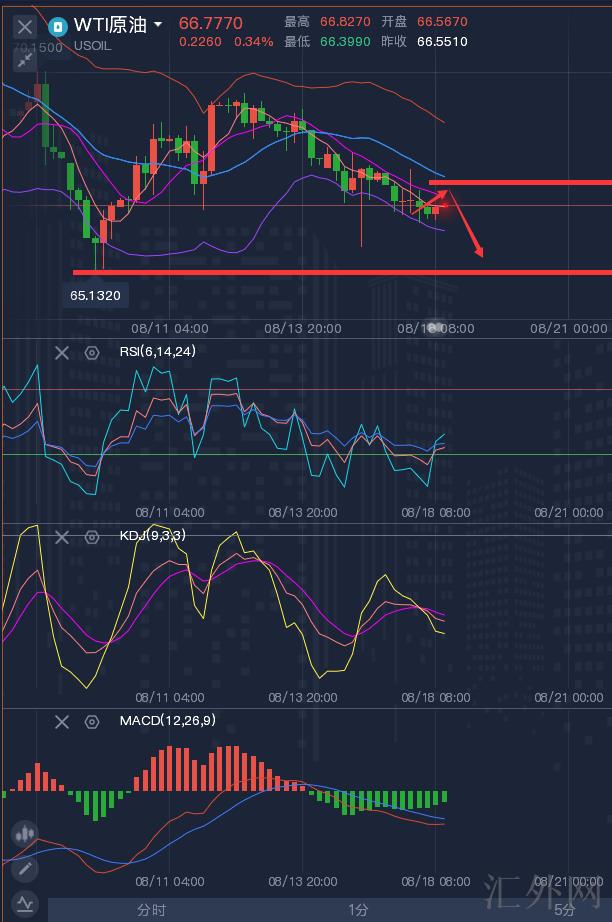This screenshot has height=922, width=612.
Task: Change chart type via candlestick icon
Action: point(25,833)
